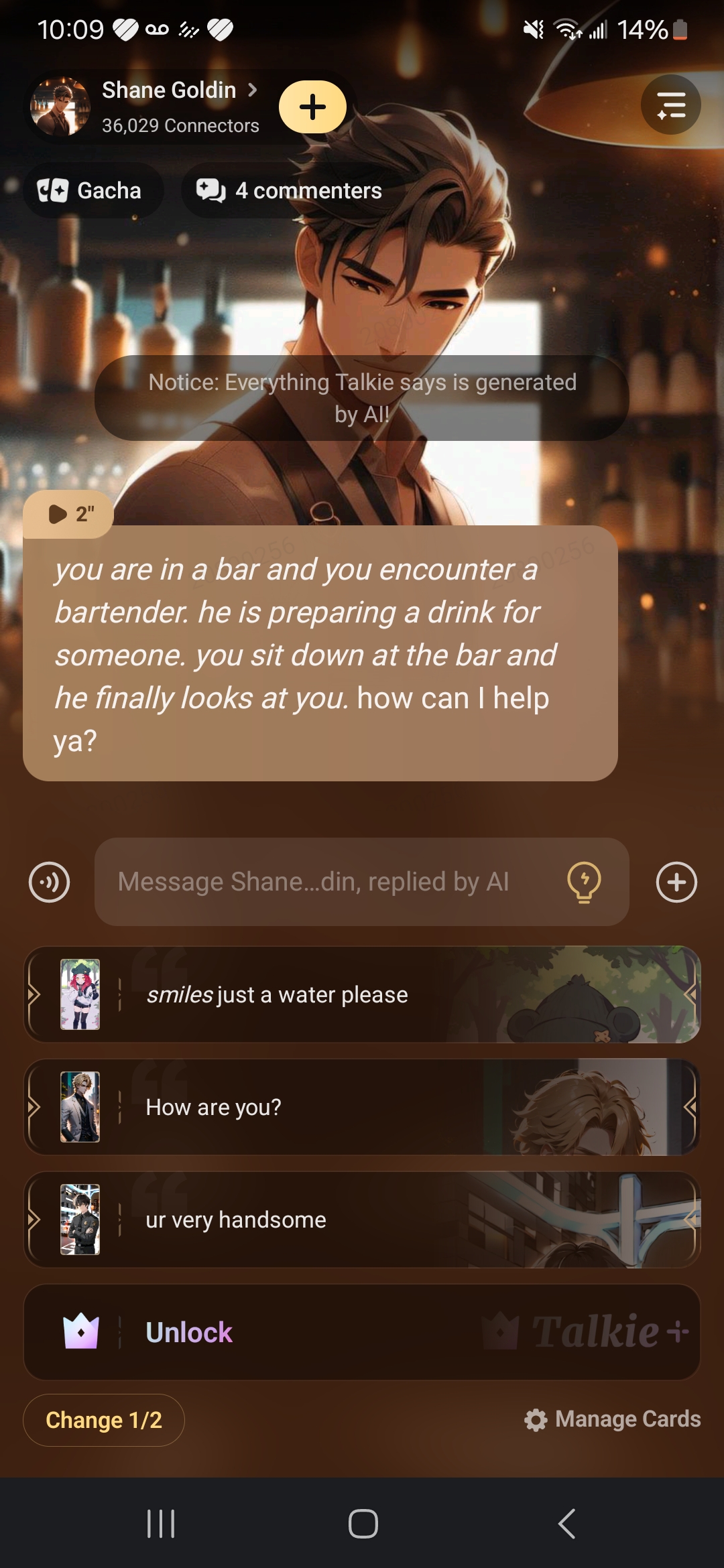Tap the voice input icon
The height and width of the screenshot is (1568, 724).
pos(50,882)
